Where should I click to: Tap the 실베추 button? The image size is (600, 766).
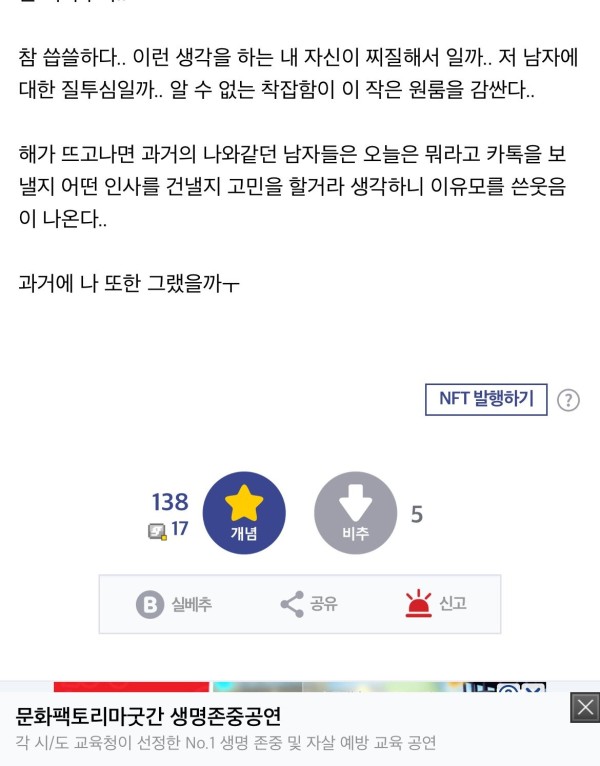174,604
